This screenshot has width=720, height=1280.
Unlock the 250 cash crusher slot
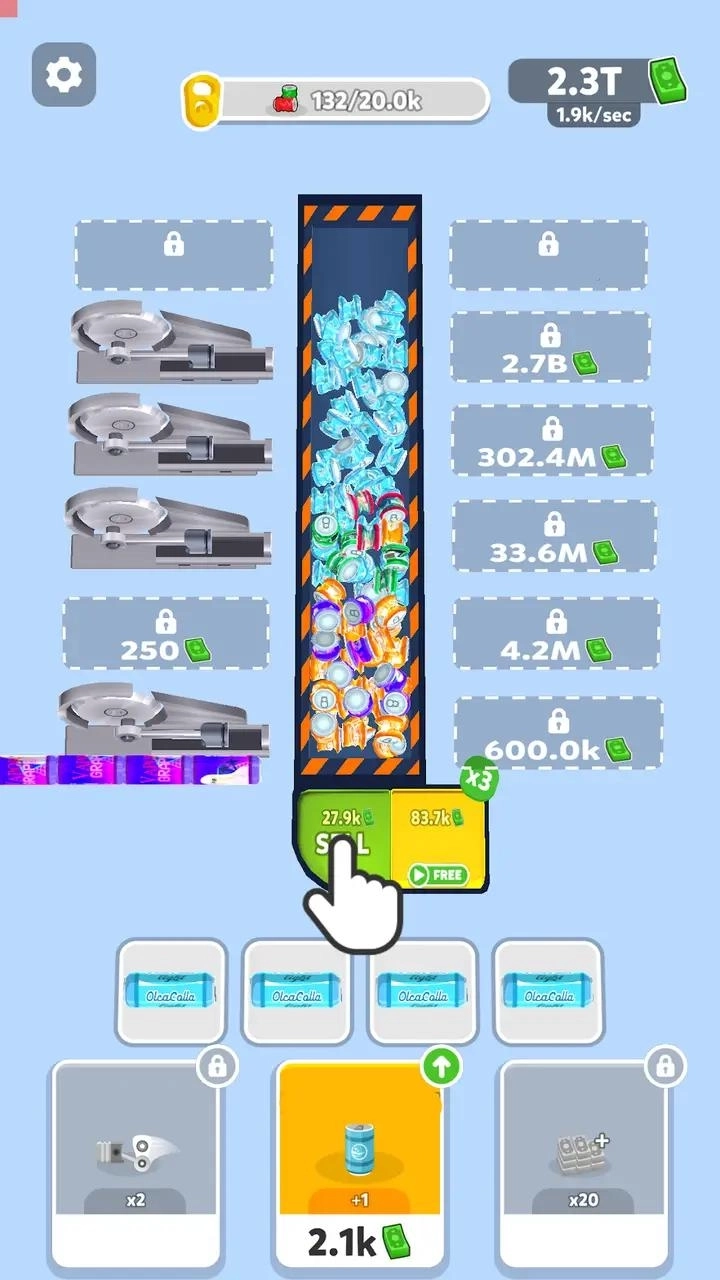(x=166, y=634)
